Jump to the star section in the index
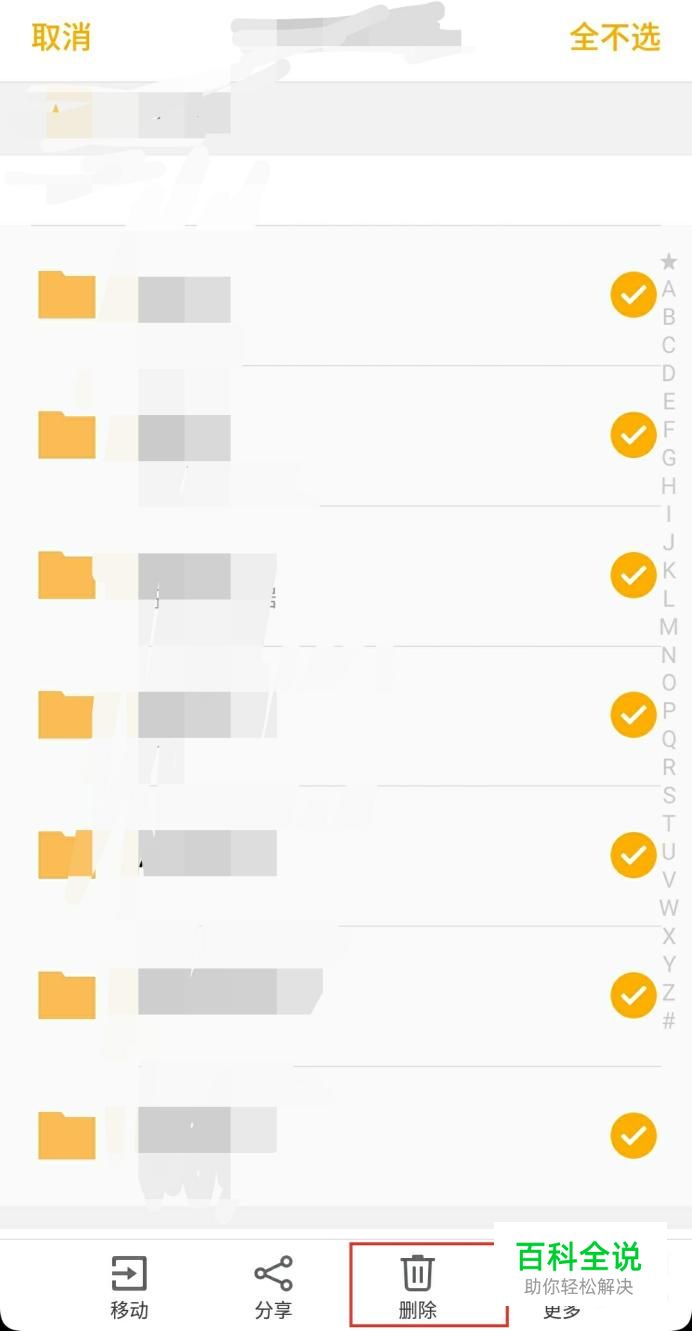 coord(668,262)
